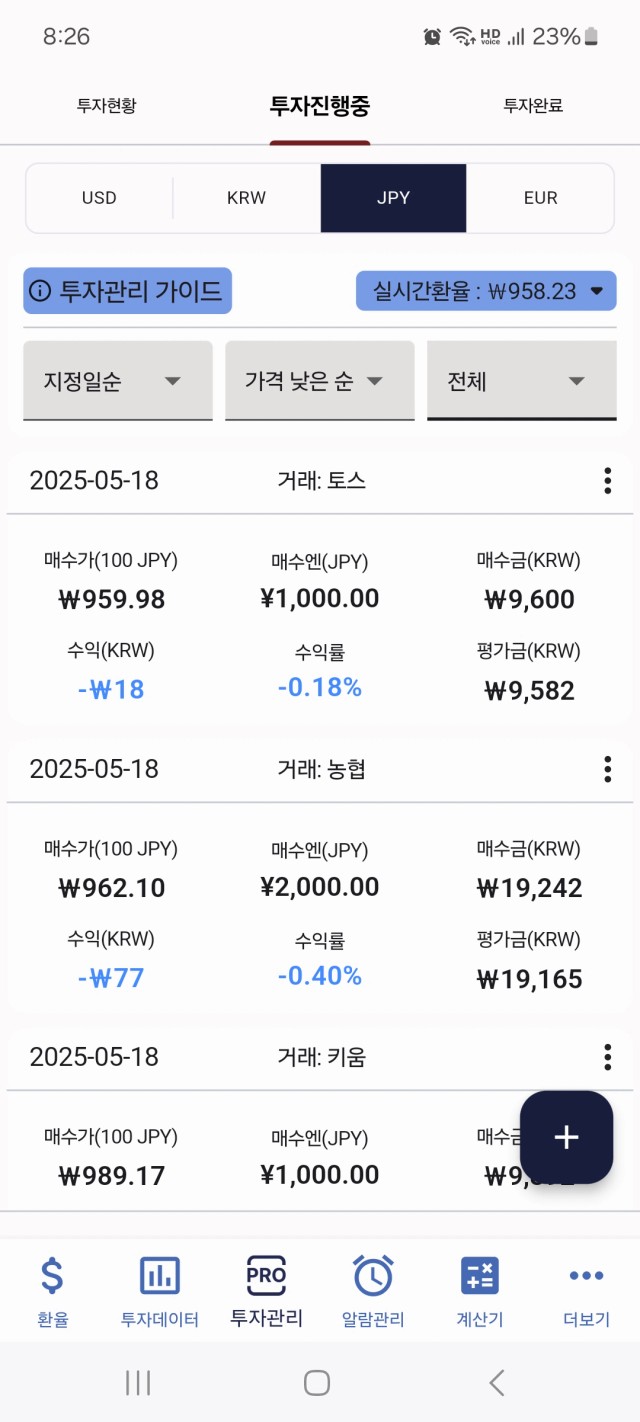This screenshot has height=1422, width=640.
Task: Expand the 실시간환율 dropdown
Action: pyautogui.click(x=486, y=291)
